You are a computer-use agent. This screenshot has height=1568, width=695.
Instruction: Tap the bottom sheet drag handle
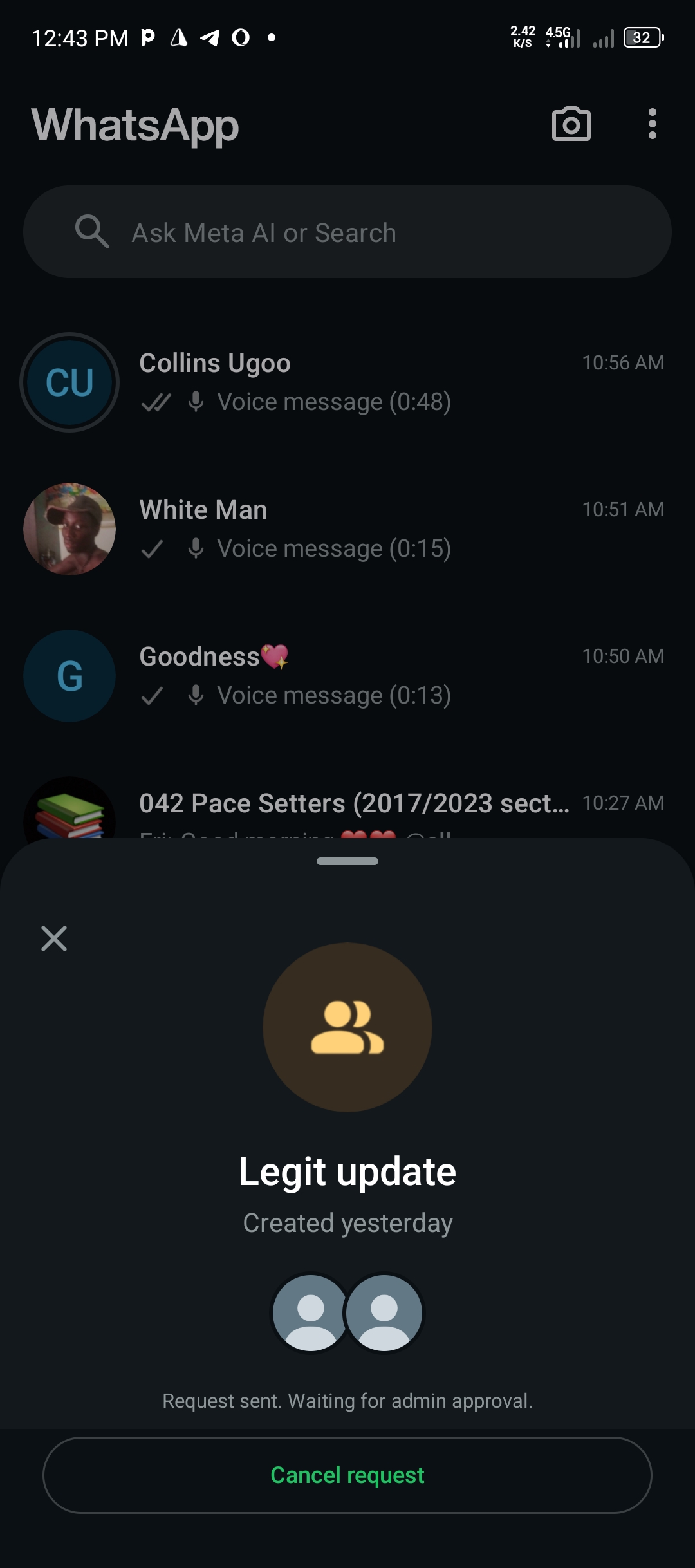click(x=347, y=861)
